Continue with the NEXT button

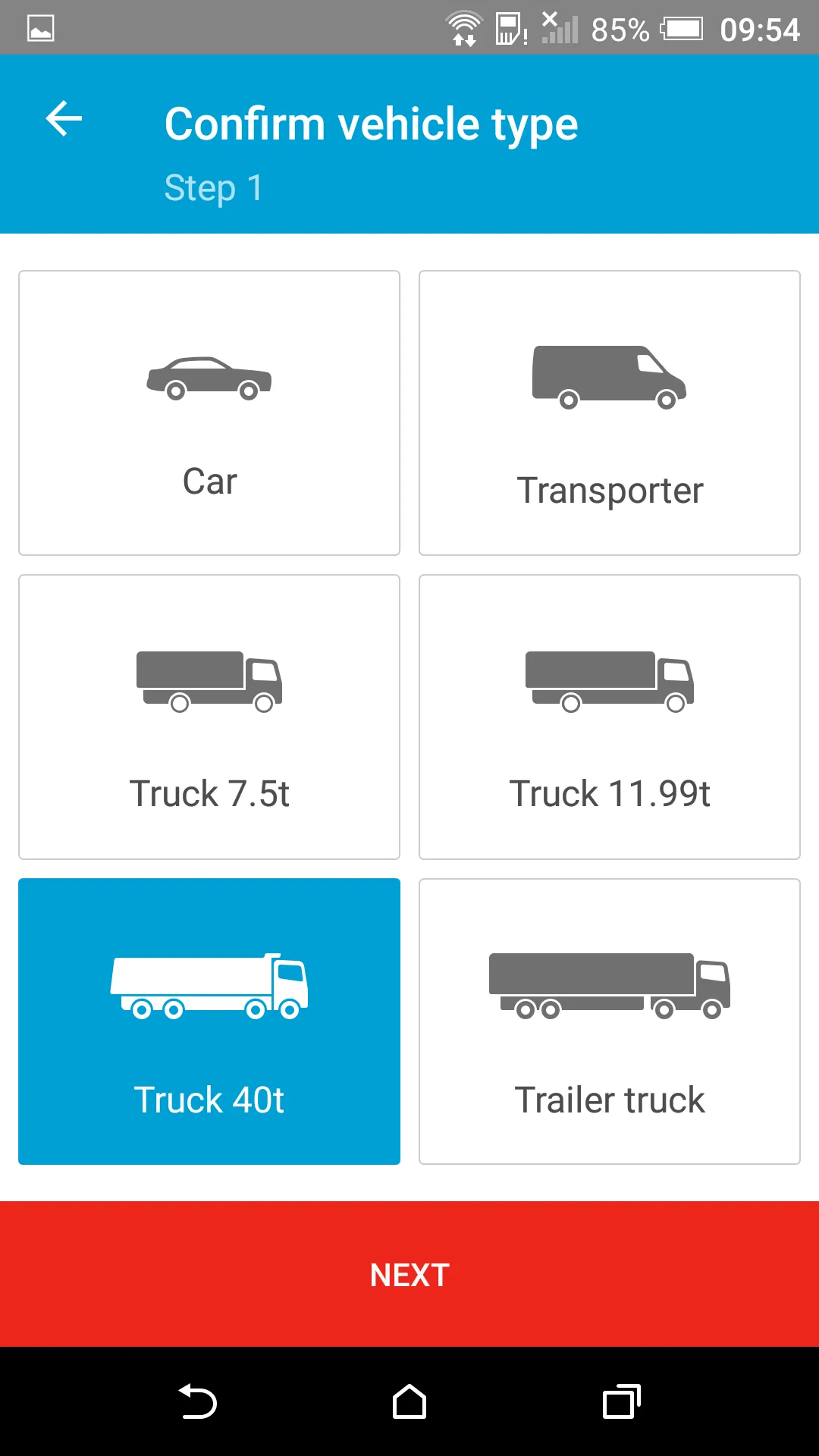409,1274
